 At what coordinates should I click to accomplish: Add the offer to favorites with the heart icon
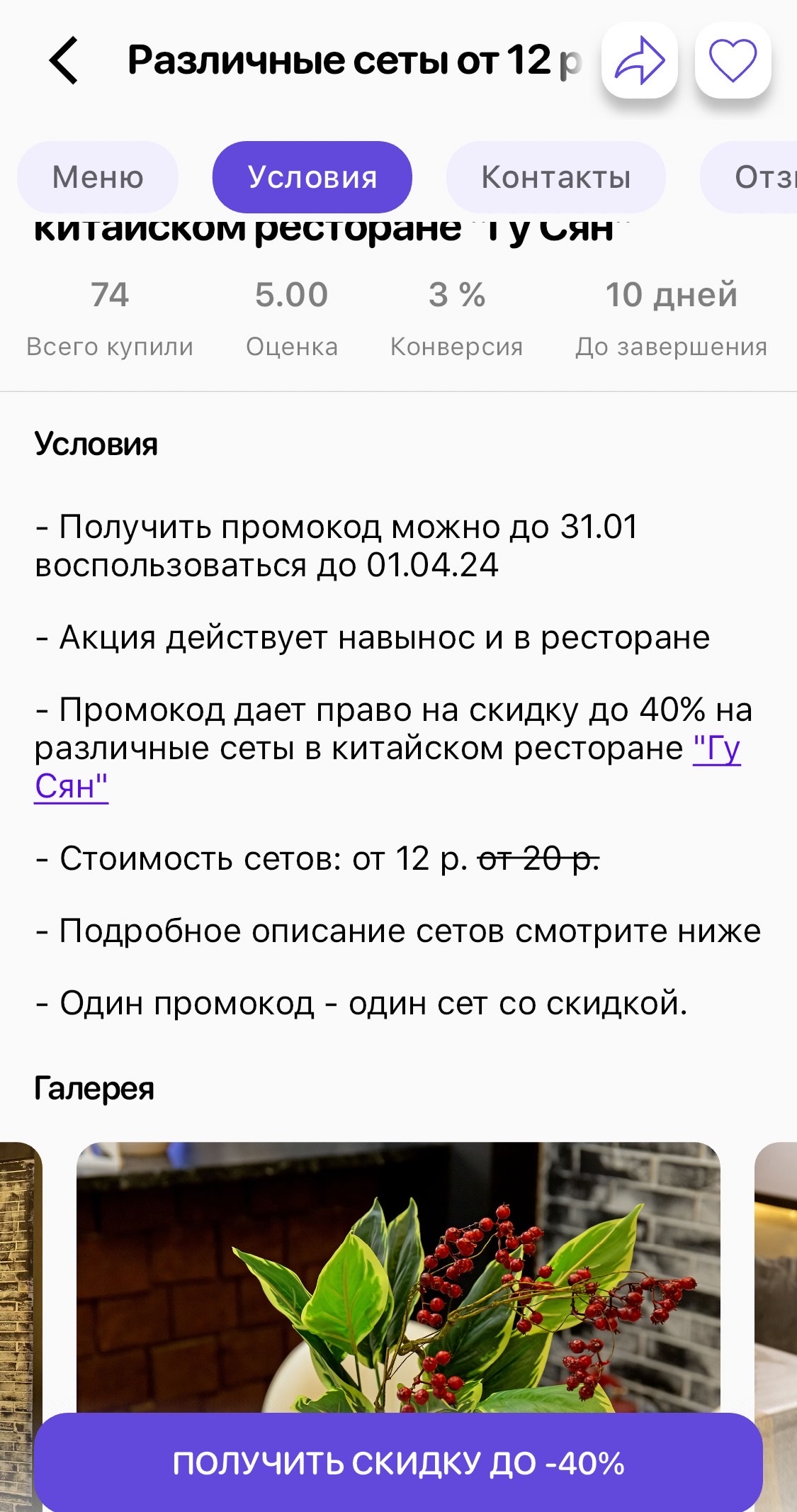click(x=733, y=61)
